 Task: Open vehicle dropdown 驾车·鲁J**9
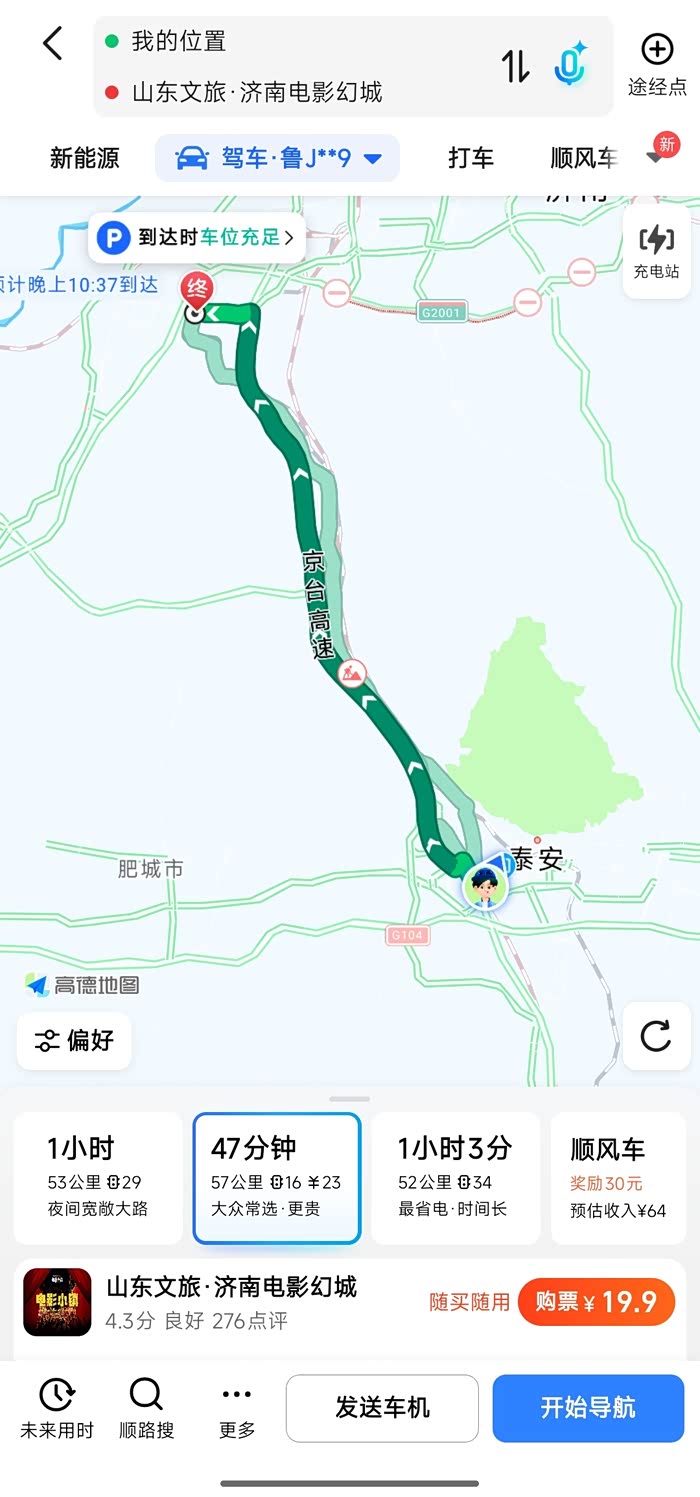[x=278, y=158]
